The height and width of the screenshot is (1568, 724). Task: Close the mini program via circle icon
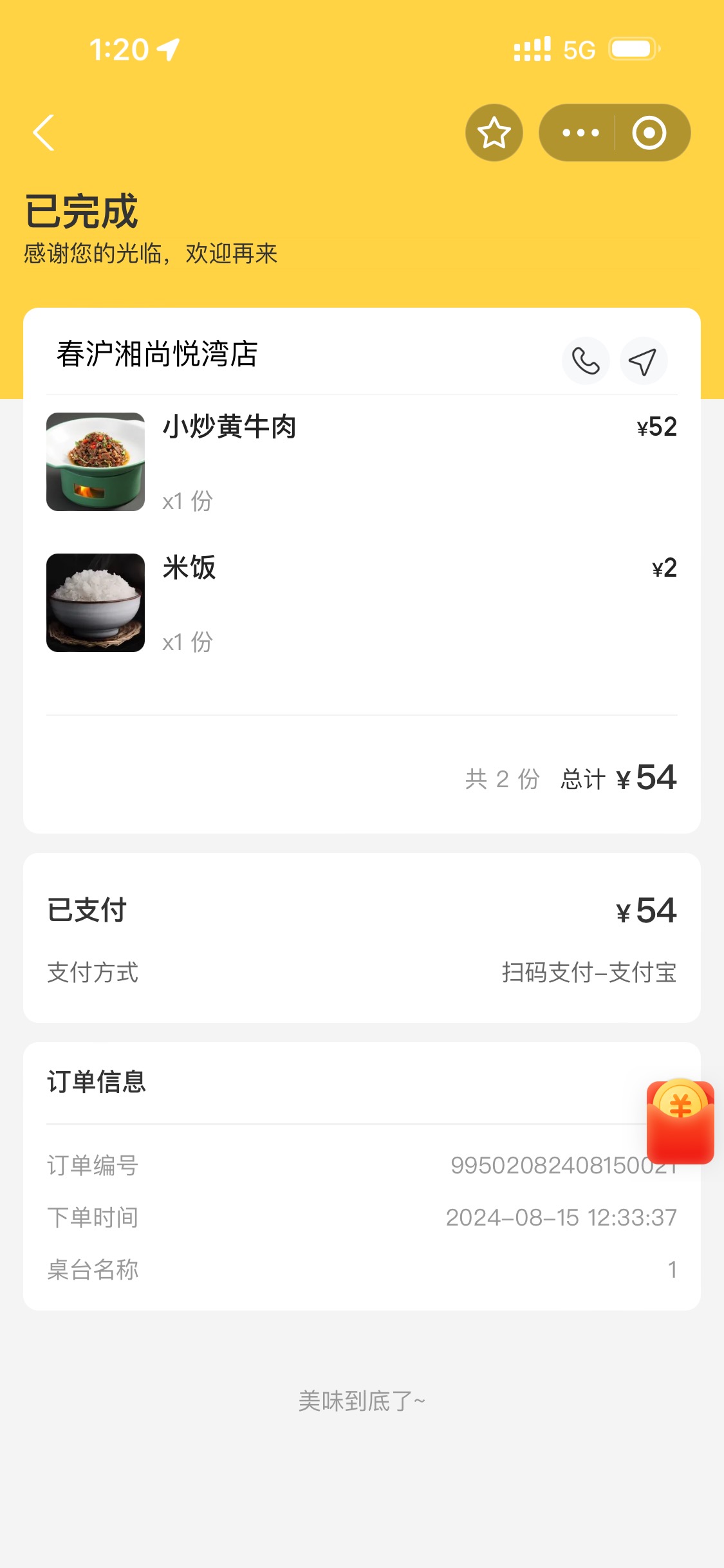pyautogui.click(x=649, y=133)
